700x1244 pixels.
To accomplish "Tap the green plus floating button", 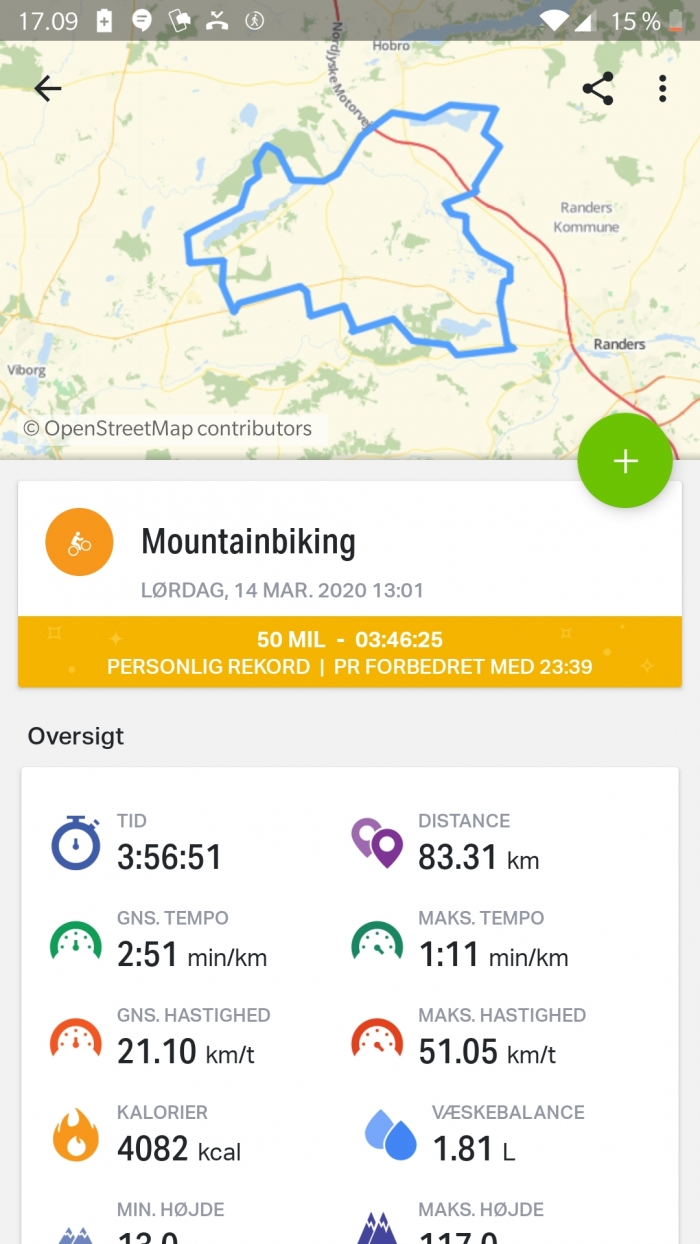I will click(625, 460).
